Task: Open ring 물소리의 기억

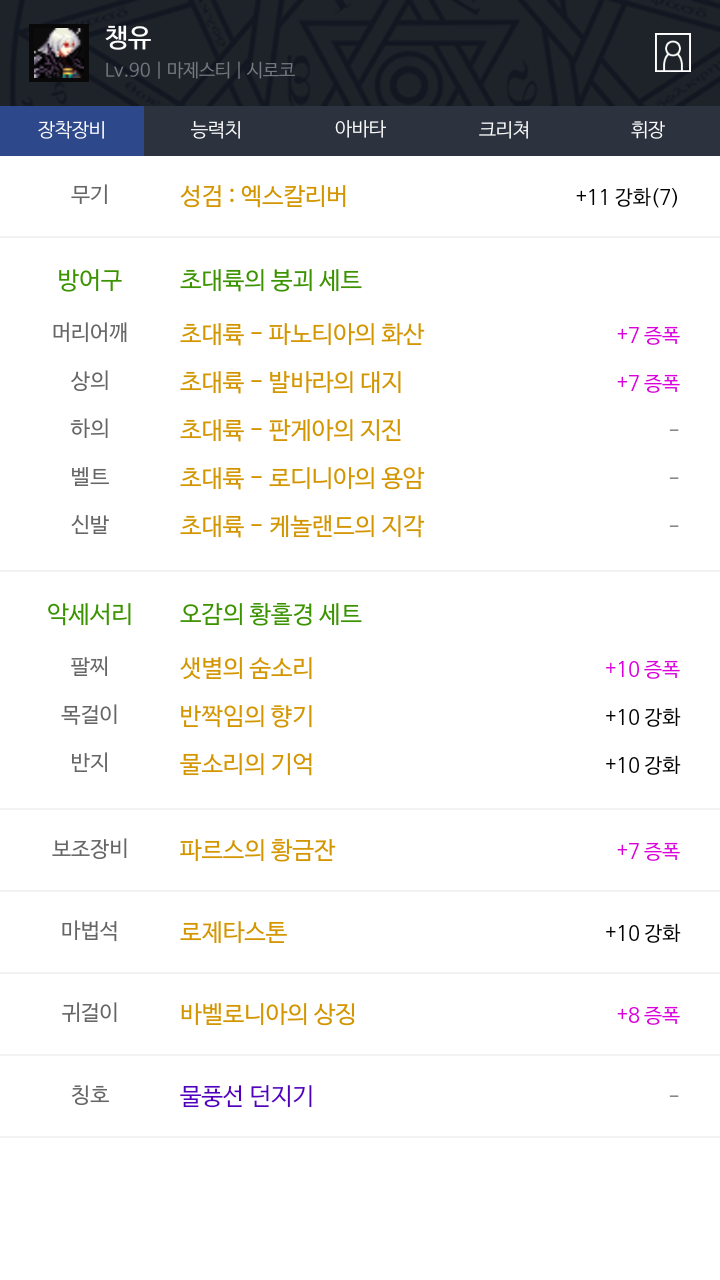Action: pyautogui.click(x=246, y=764)
